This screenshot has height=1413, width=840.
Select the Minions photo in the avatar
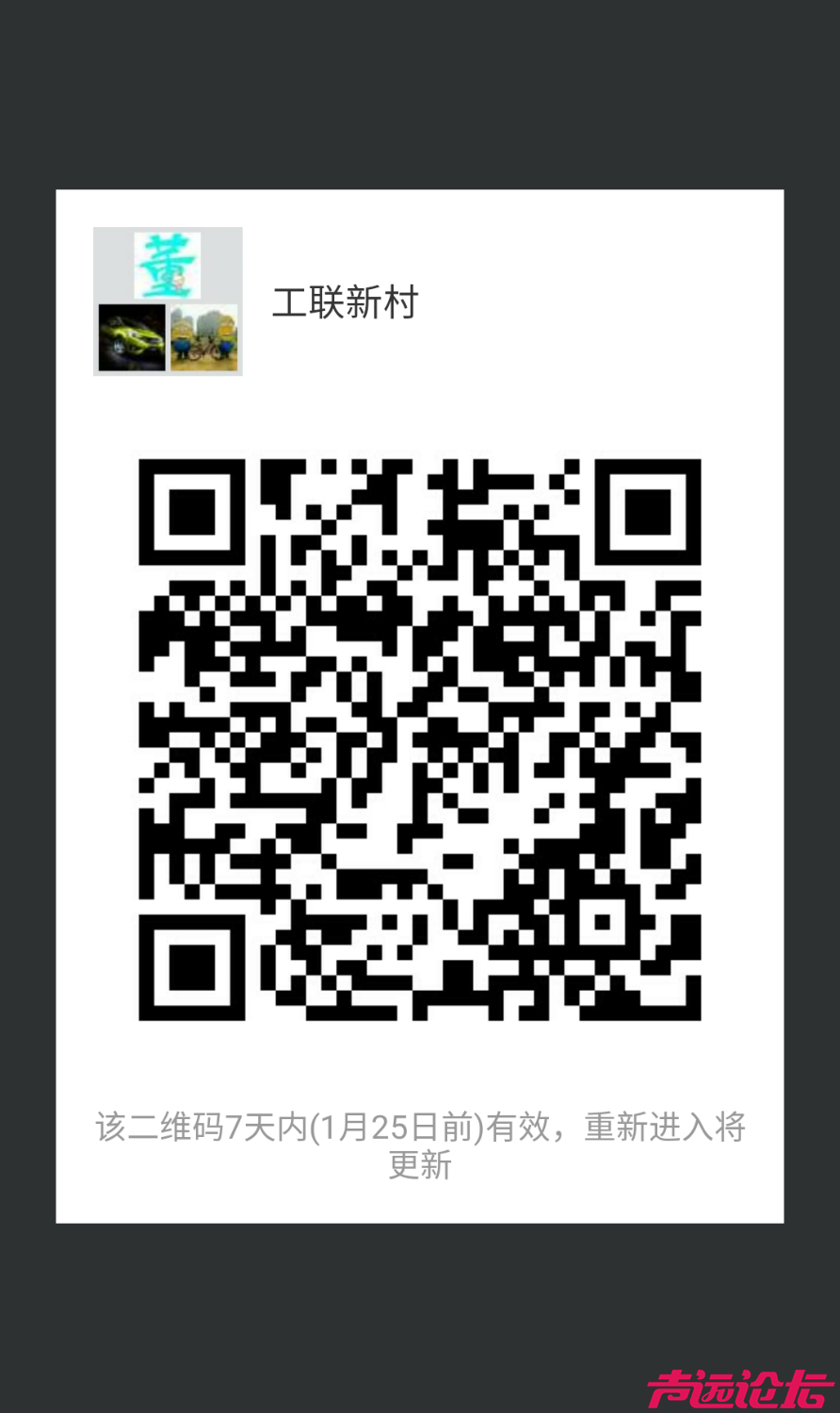pos(204,337)
